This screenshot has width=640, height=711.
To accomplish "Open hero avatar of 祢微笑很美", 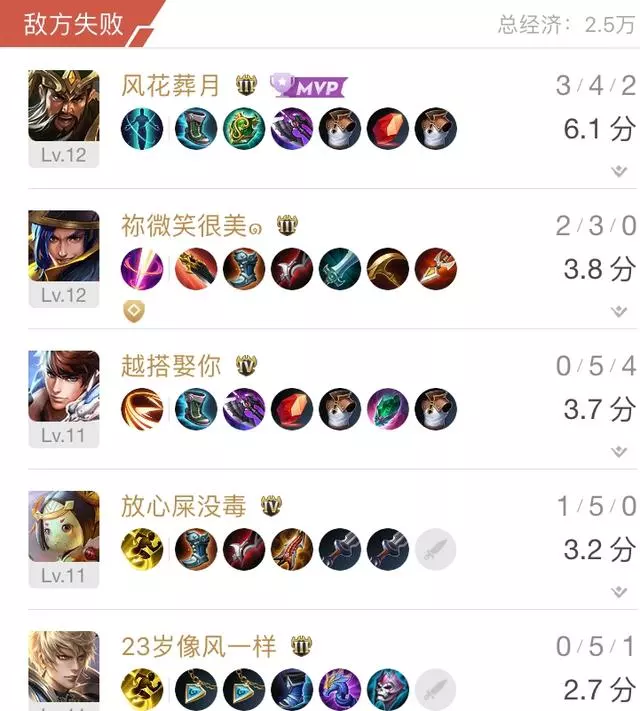I will pyautogui.click(x=64, y=247).
